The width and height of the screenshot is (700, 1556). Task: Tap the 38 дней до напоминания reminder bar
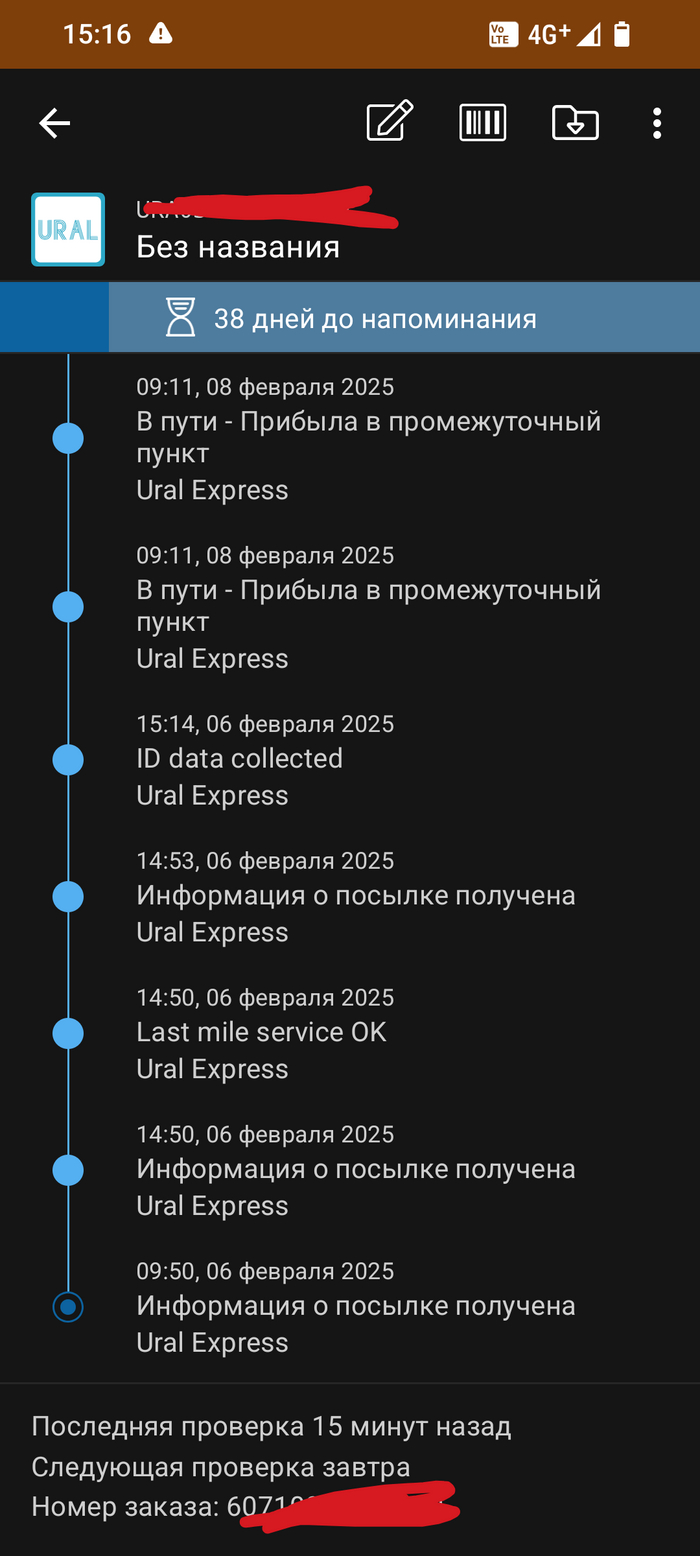[x=375, y=319]
